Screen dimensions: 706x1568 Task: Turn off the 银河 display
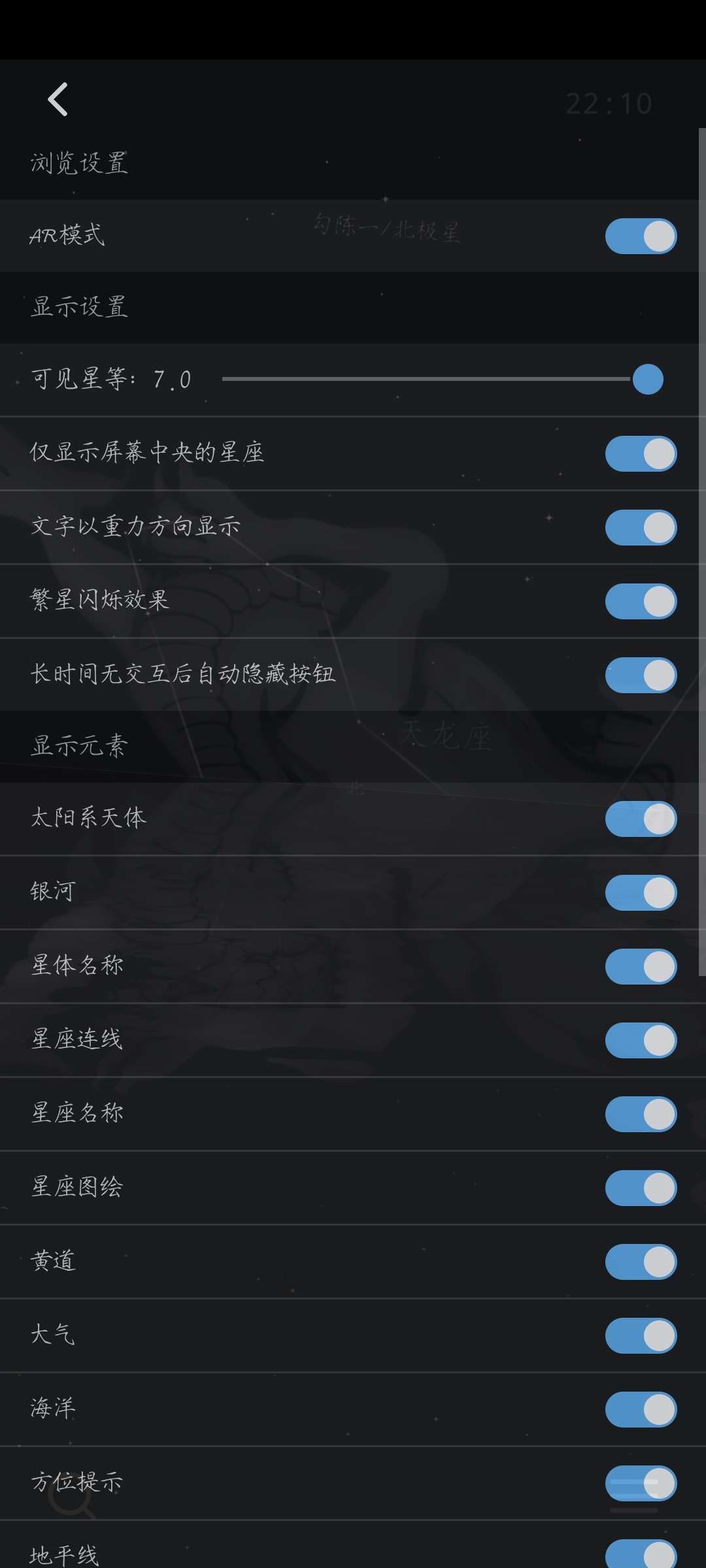[641, 892]
